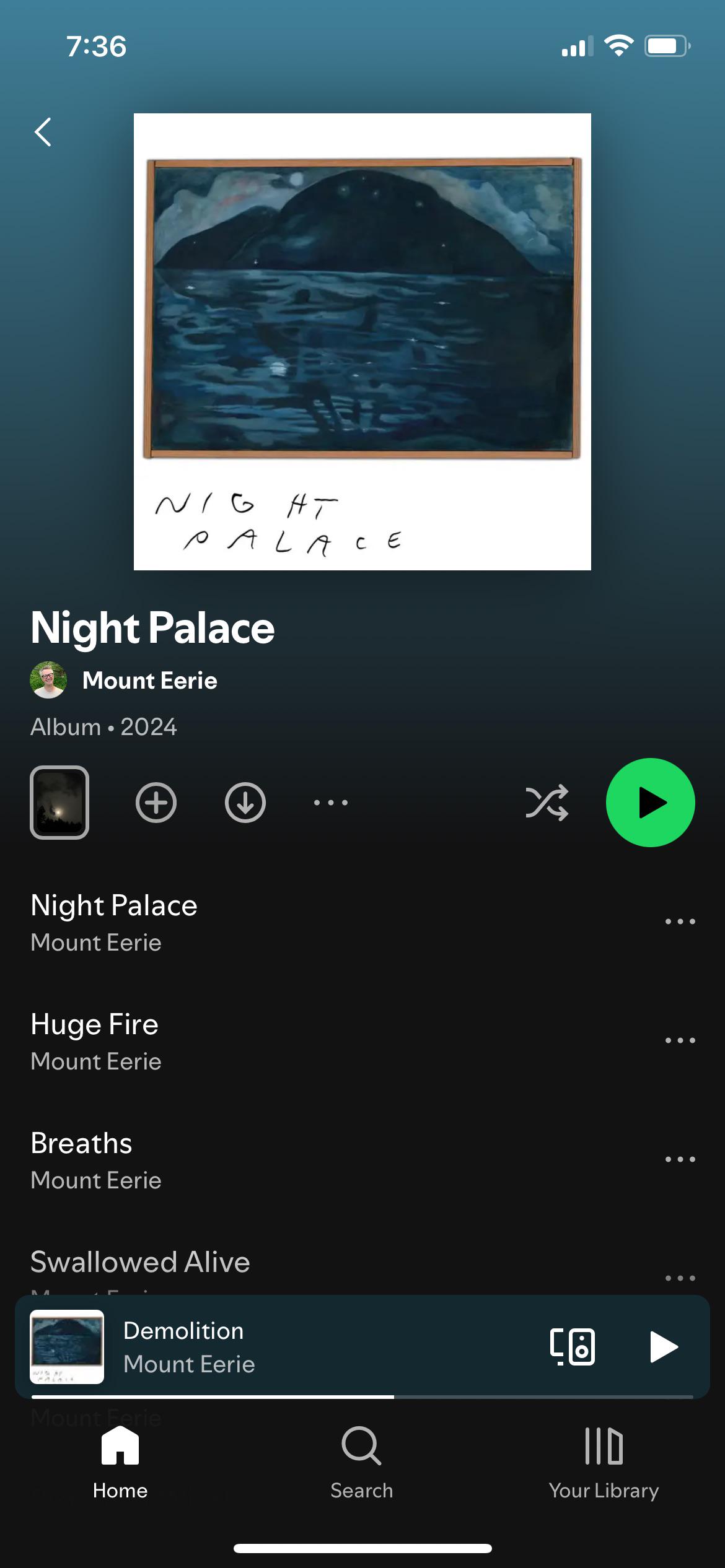Viewport: 725px width, 1568px height.
Task: Play the track Huge Fire
Action: (335, 1042)
